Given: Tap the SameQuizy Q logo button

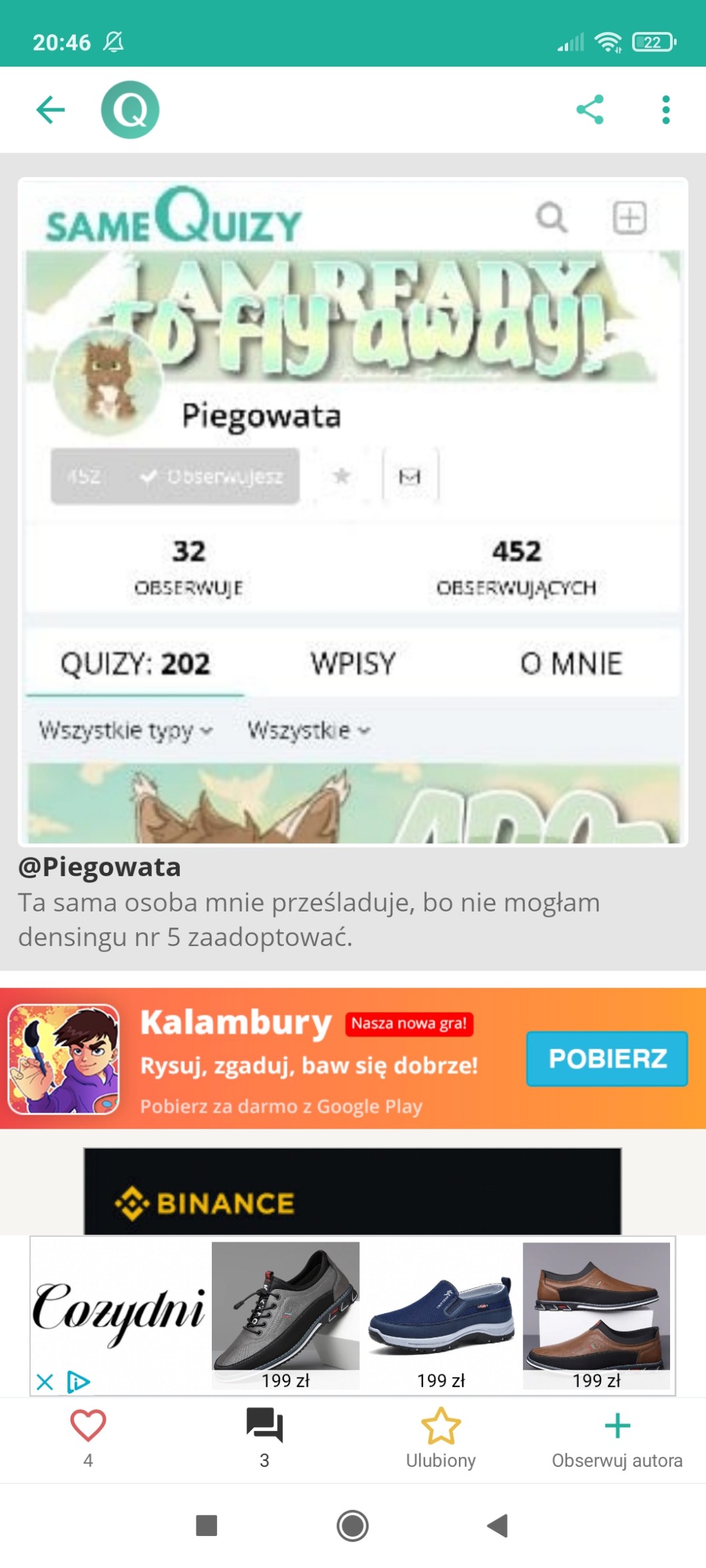Looking at the screenshot, I should pyautogui.click(x=130, y=110).
